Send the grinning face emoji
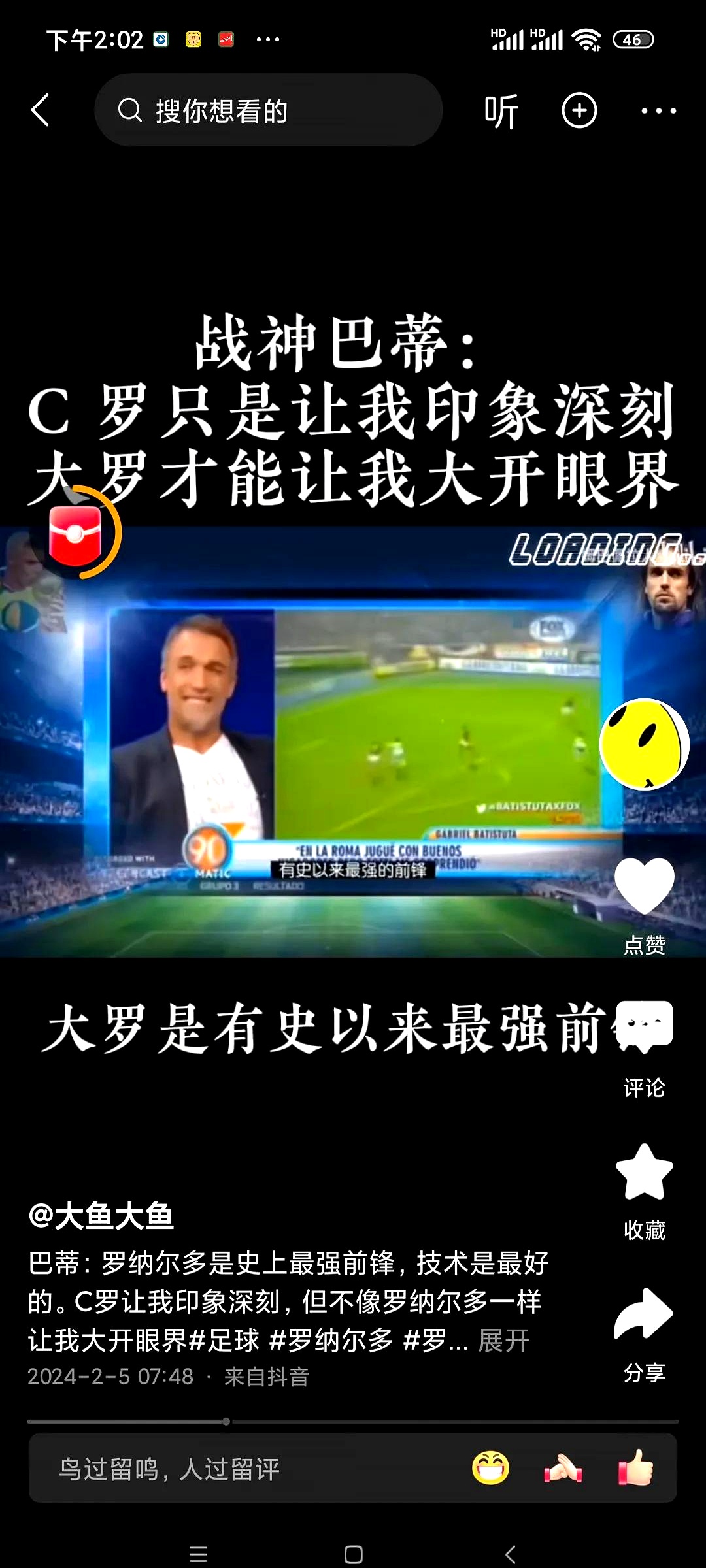 490,1468
